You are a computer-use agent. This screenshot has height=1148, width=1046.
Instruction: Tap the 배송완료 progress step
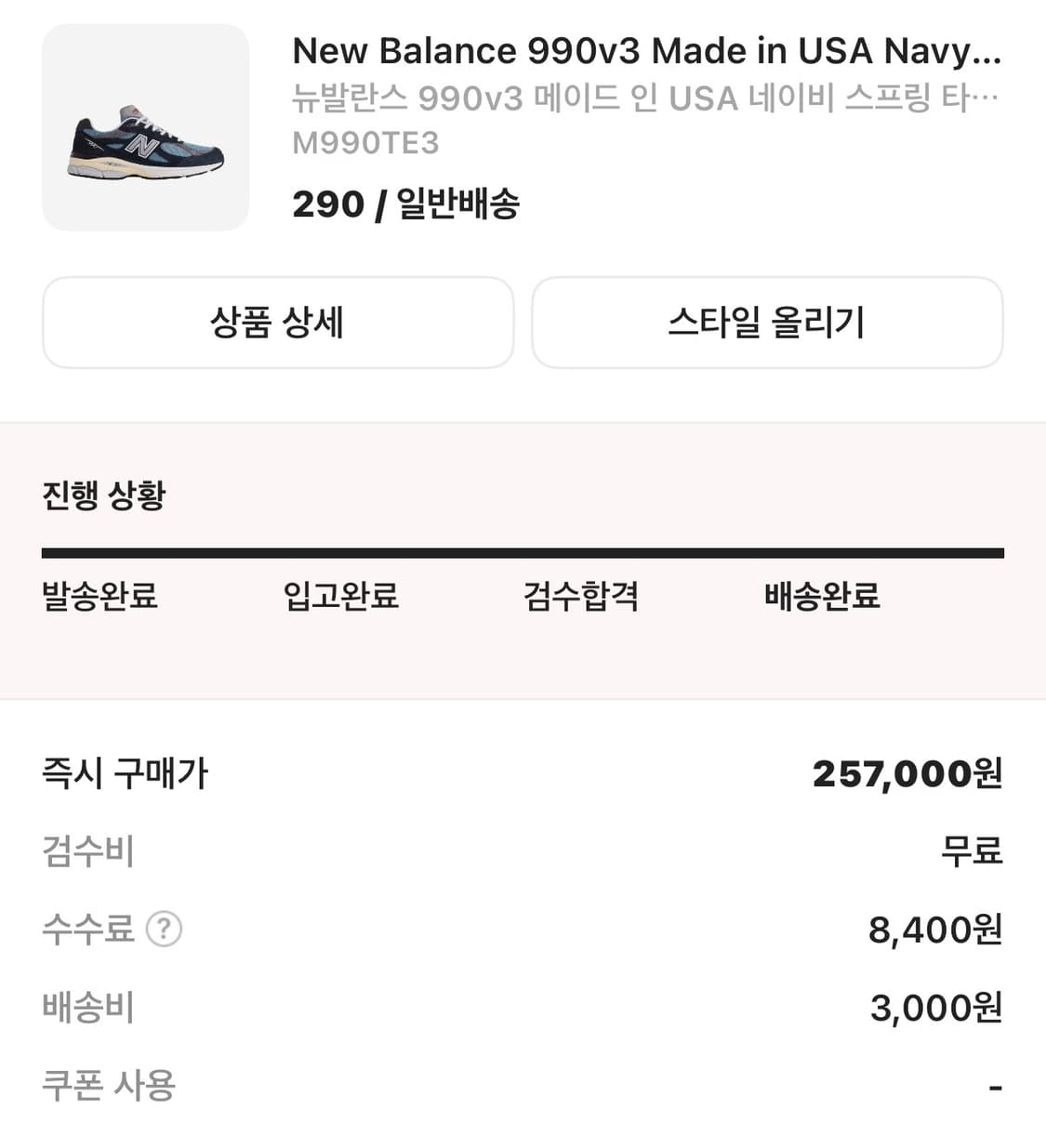point(822,598)
